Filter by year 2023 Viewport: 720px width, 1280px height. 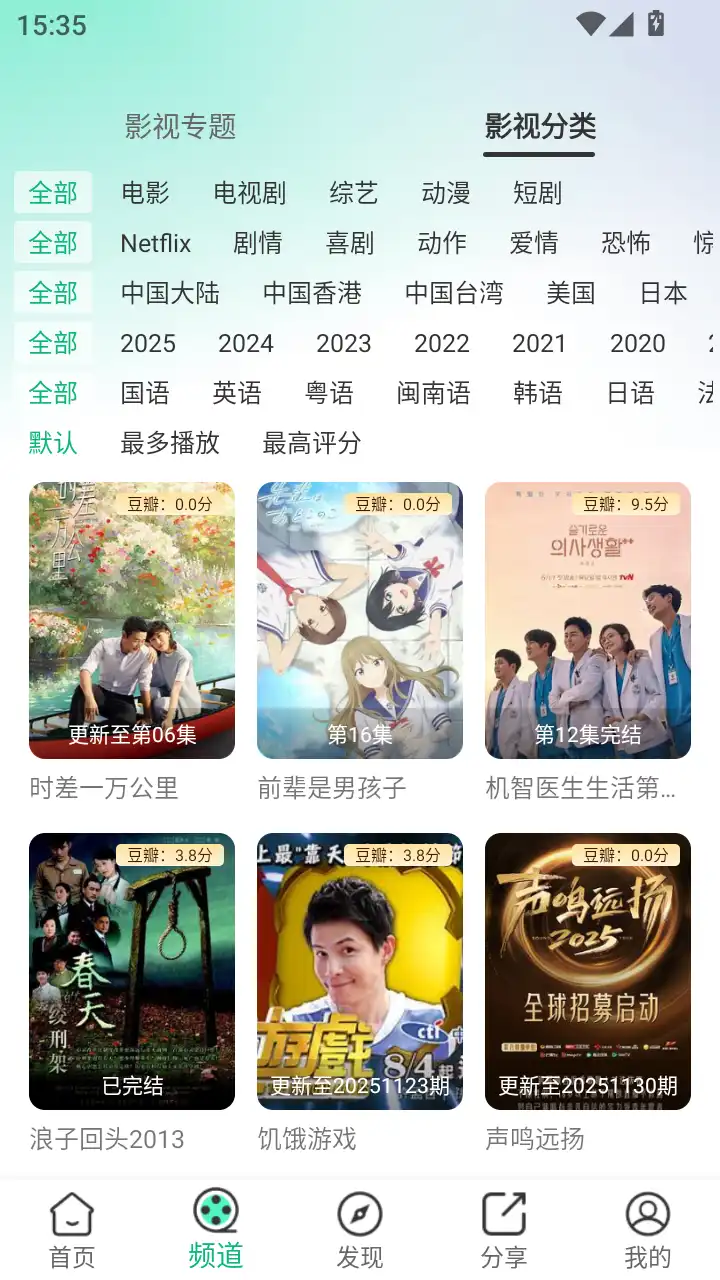point(344,343)
